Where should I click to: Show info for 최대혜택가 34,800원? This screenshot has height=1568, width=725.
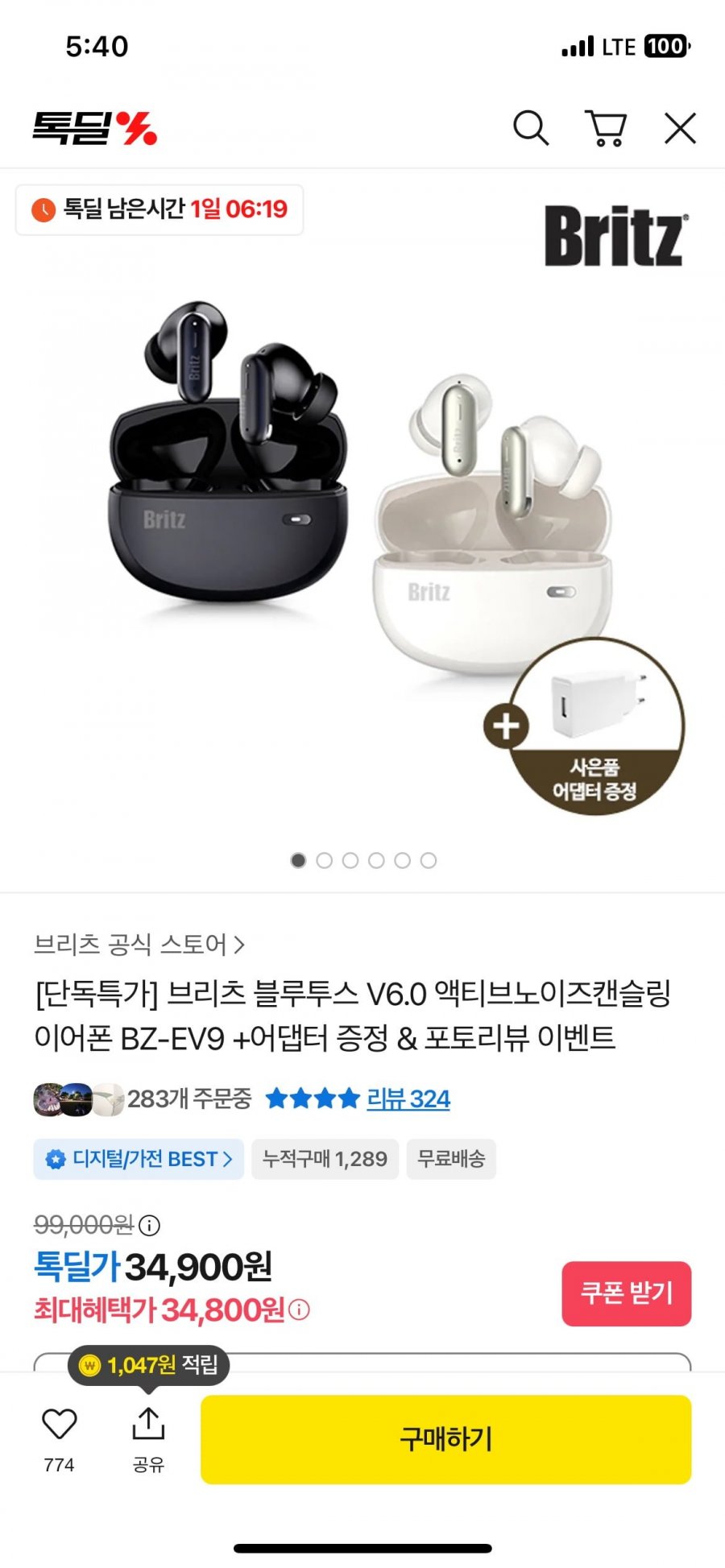299,1310
